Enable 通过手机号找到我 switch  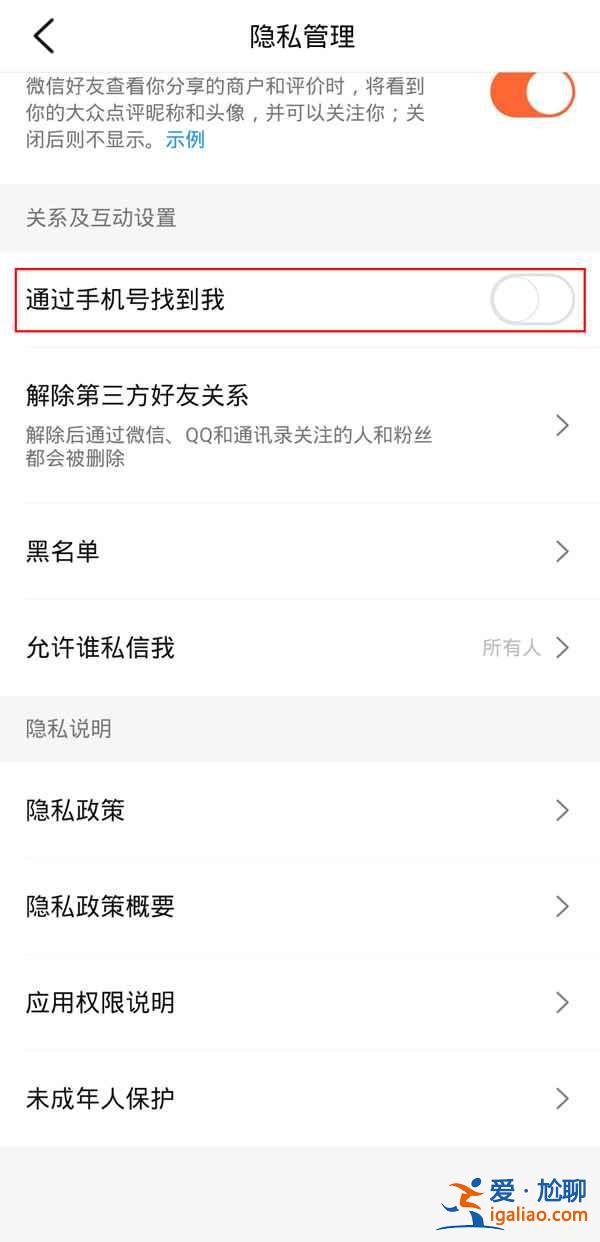coord(531,300)
